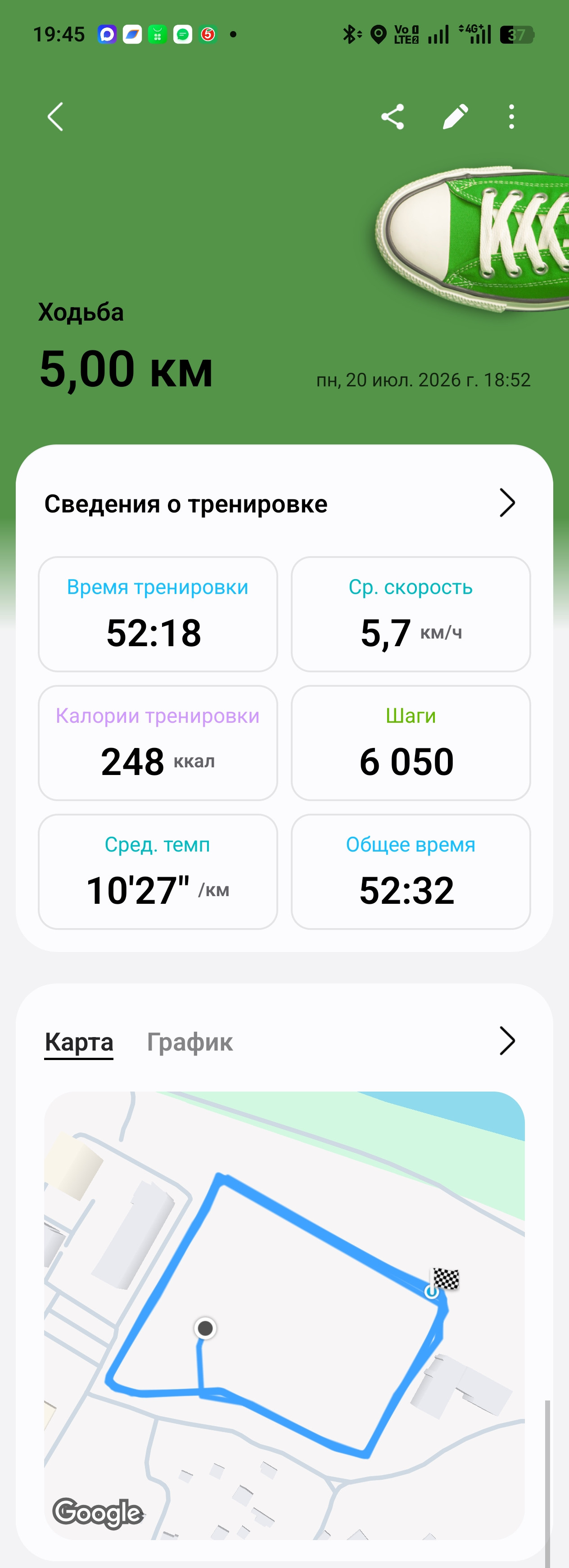The width and height of the screenshot is (569, 1568).
Task: Switch to the График tab
Action: click(190, 1042)
